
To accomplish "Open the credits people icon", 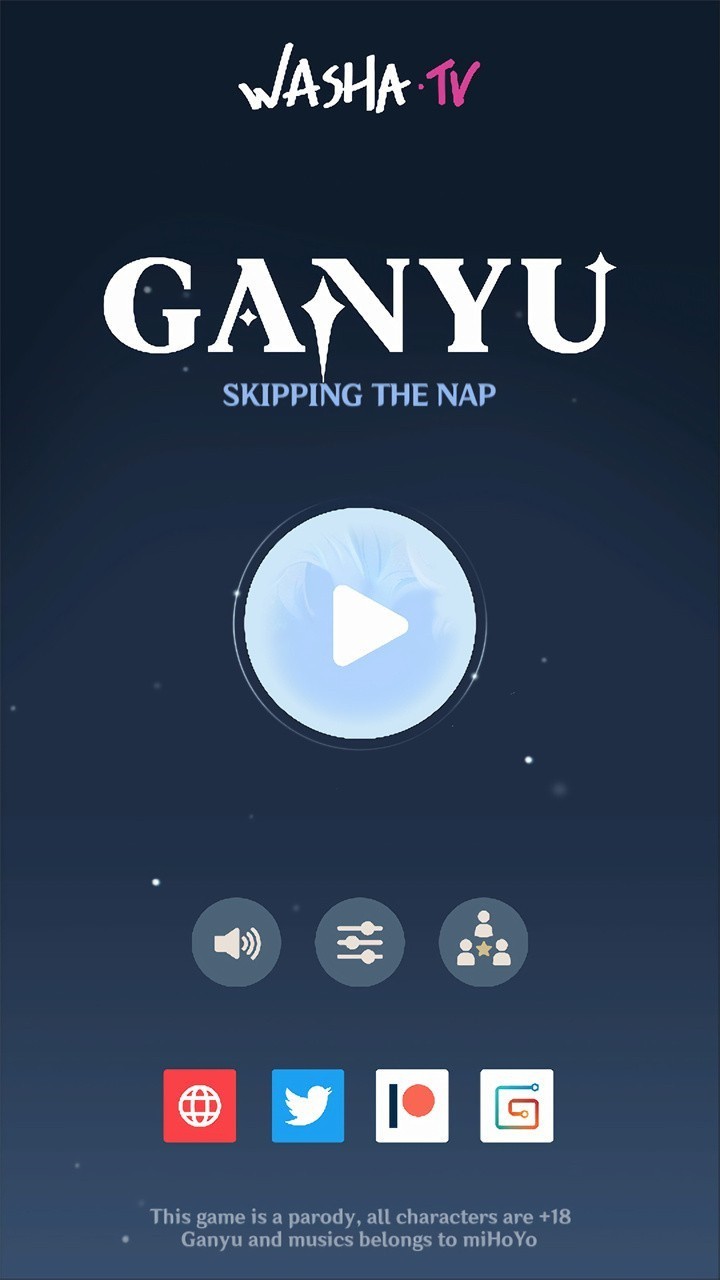I will click(483, 943).
